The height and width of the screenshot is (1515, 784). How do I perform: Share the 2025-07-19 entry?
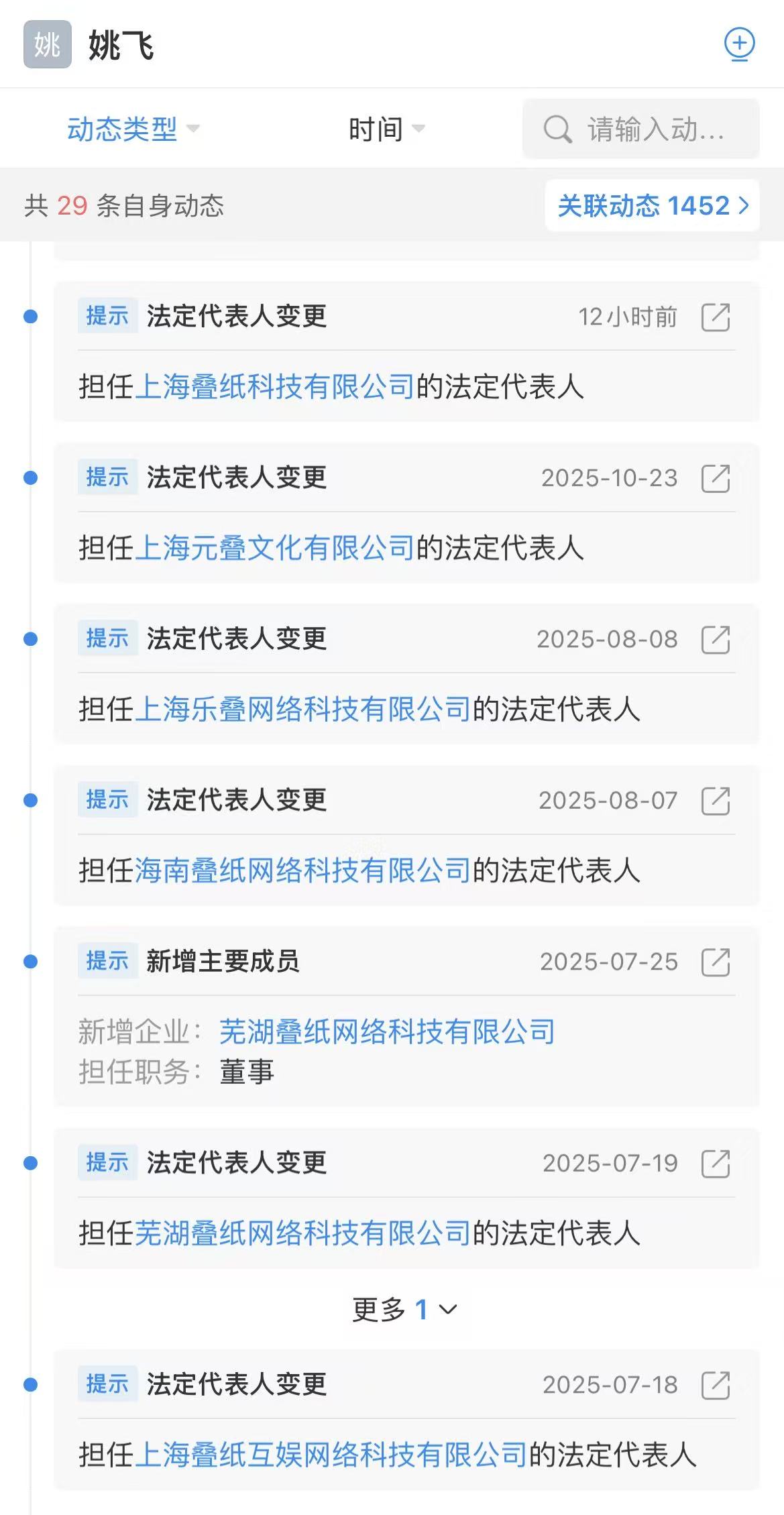click(x=715, y=1163)
